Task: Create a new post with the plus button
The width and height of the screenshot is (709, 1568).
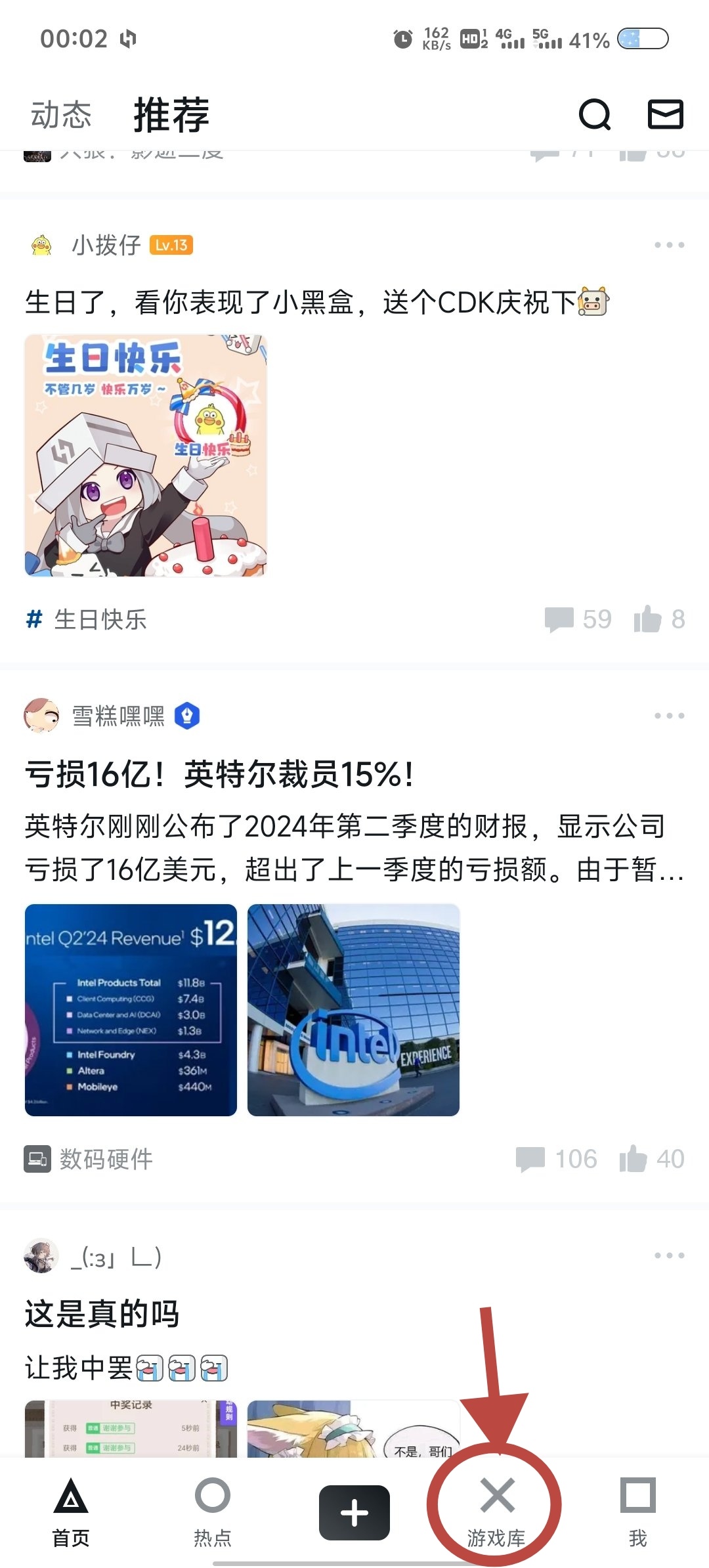Action: click(x=354, y=1513)
